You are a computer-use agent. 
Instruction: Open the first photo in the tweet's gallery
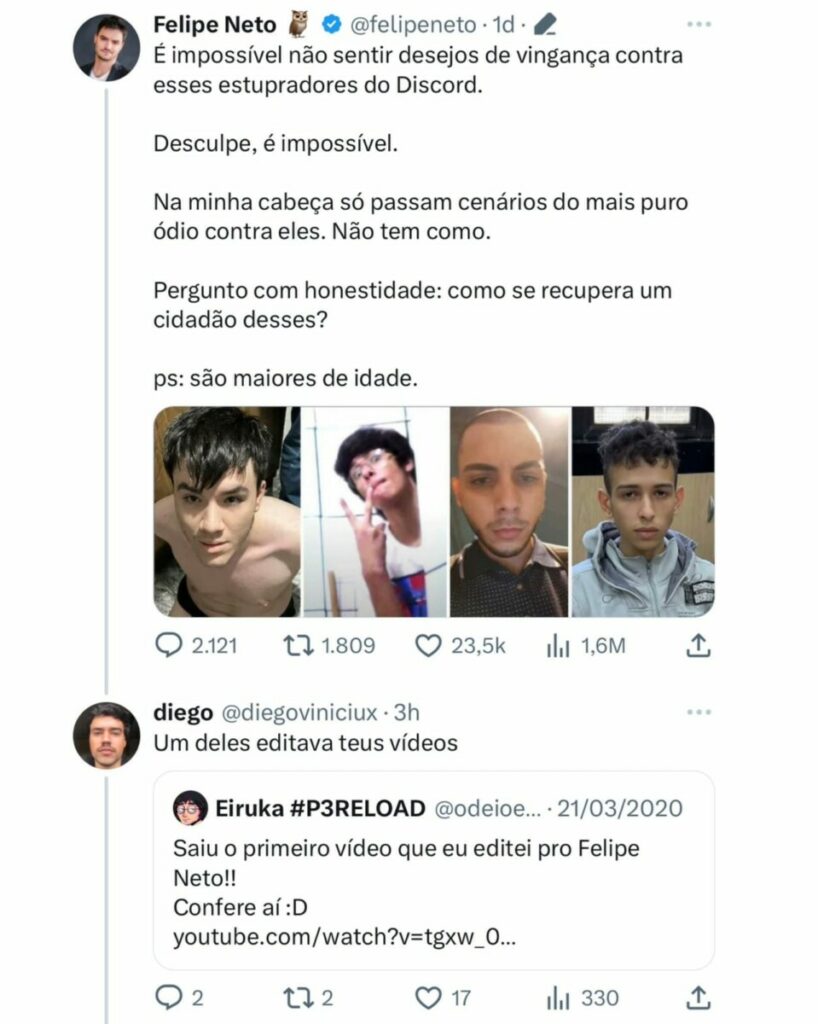226,511
